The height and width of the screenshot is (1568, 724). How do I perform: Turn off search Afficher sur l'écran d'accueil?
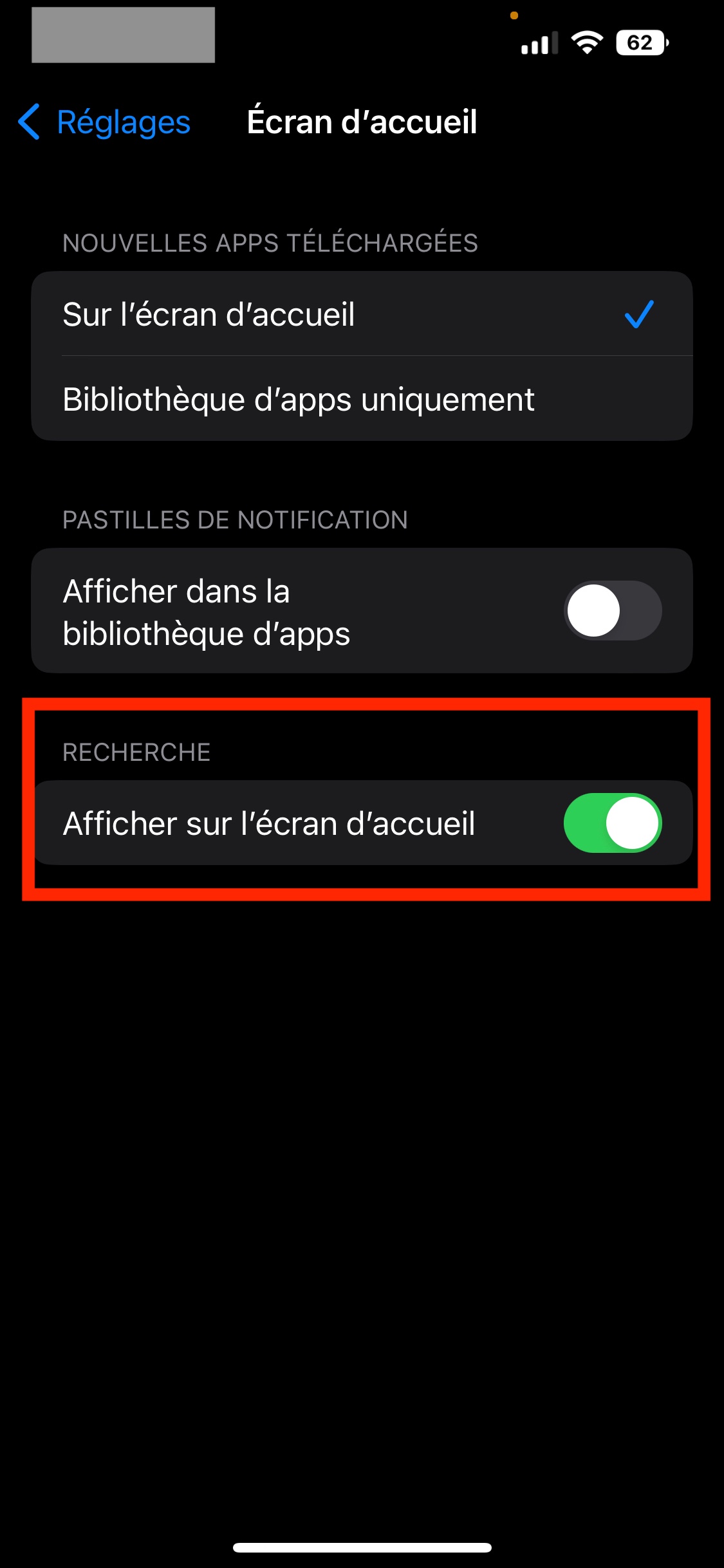pos(612,823)
